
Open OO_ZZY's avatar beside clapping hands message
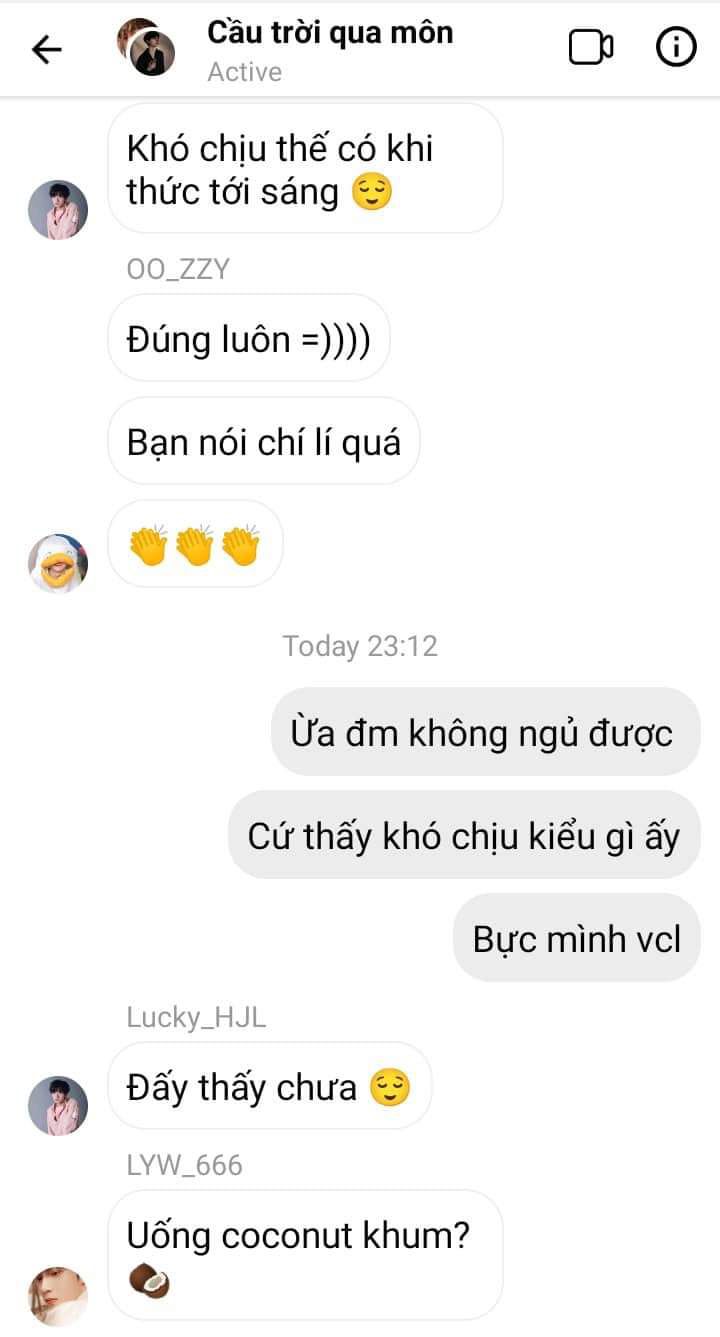[58, 563]
